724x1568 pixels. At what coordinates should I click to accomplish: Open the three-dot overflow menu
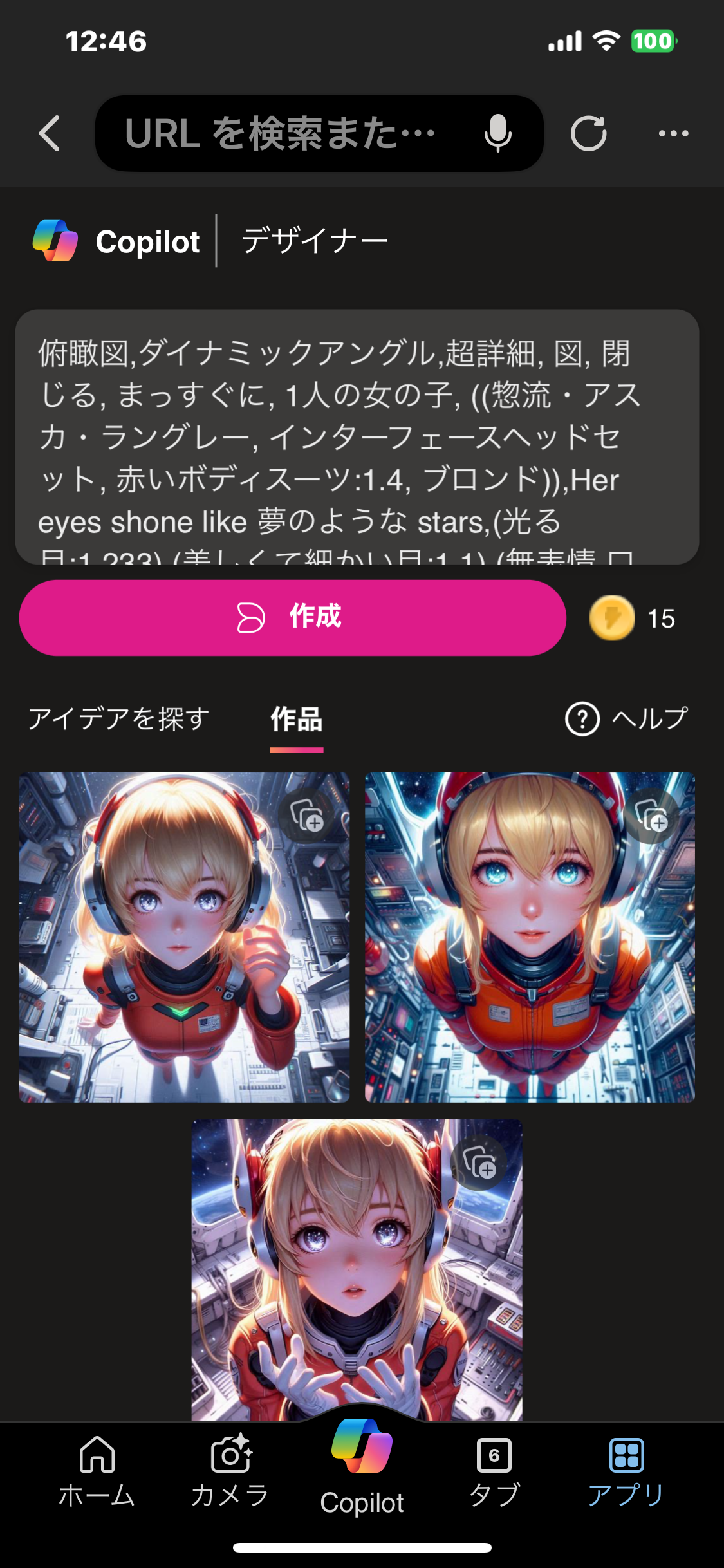pos(673,134)
